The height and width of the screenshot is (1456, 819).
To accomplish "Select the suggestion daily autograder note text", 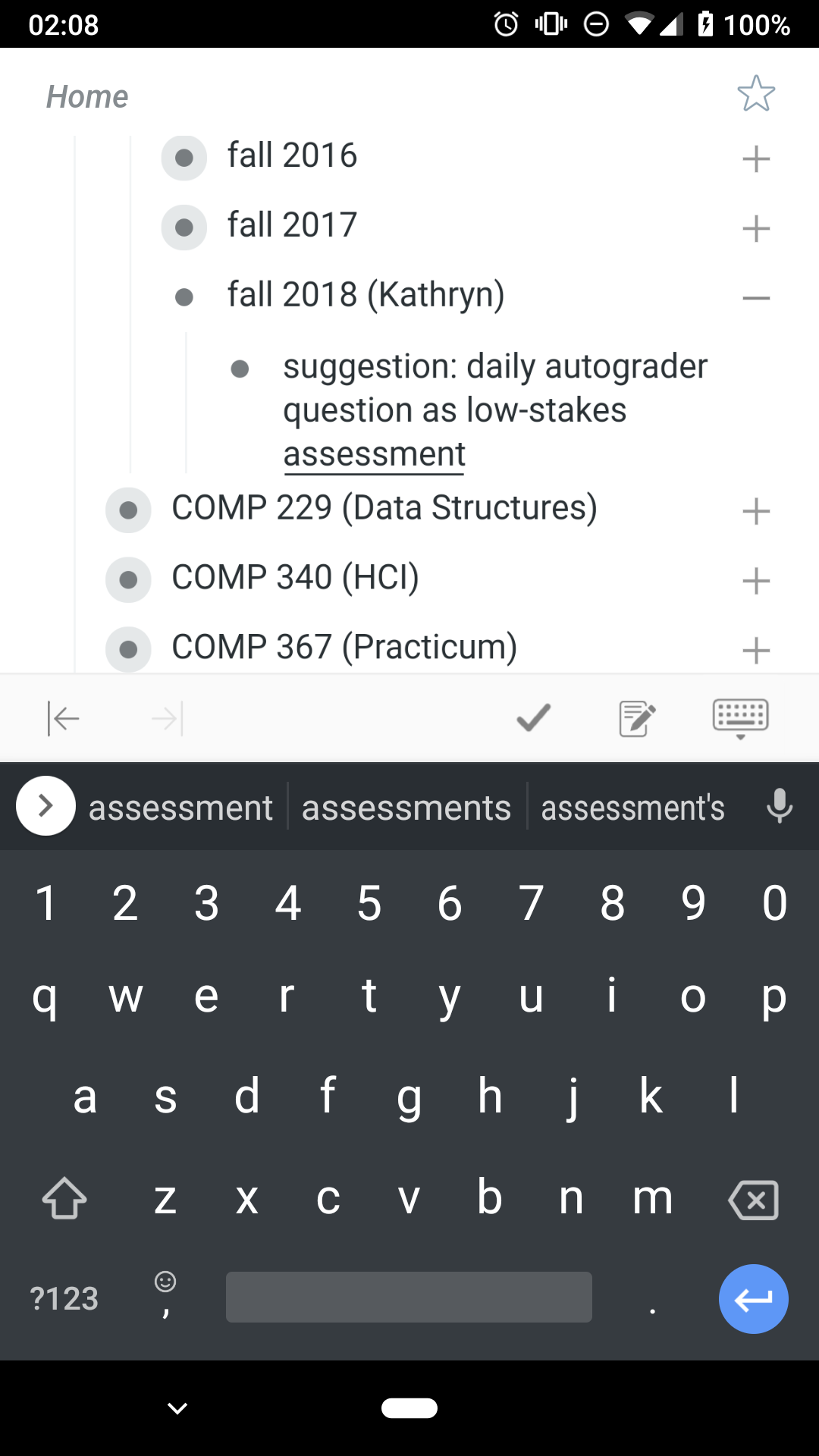I will click(x=495, y=410).
